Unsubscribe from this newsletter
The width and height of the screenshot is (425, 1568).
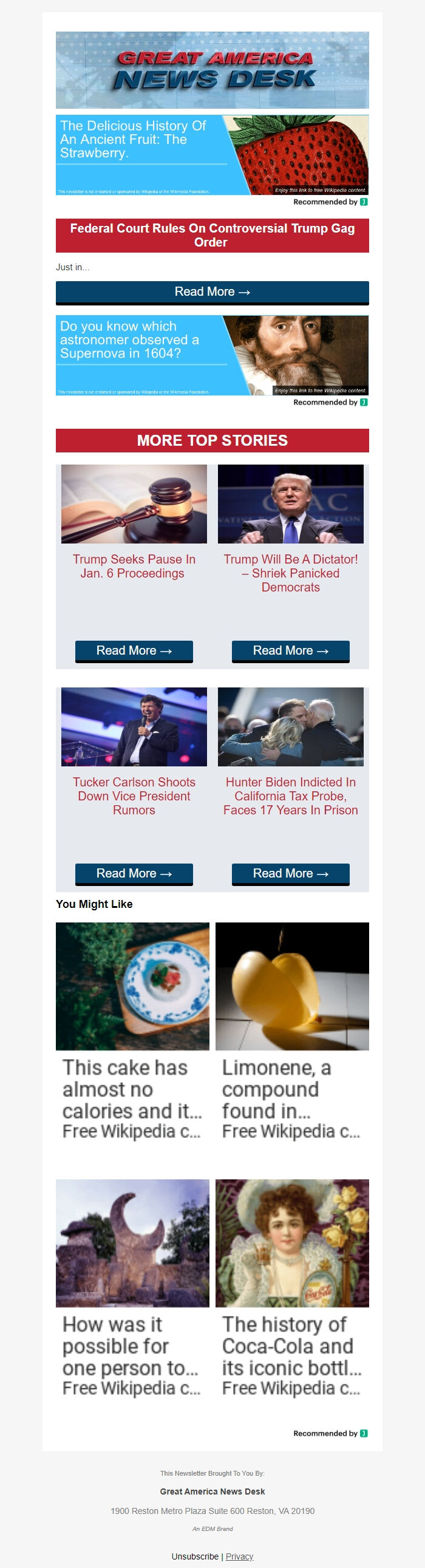(x=195, y=1556)
